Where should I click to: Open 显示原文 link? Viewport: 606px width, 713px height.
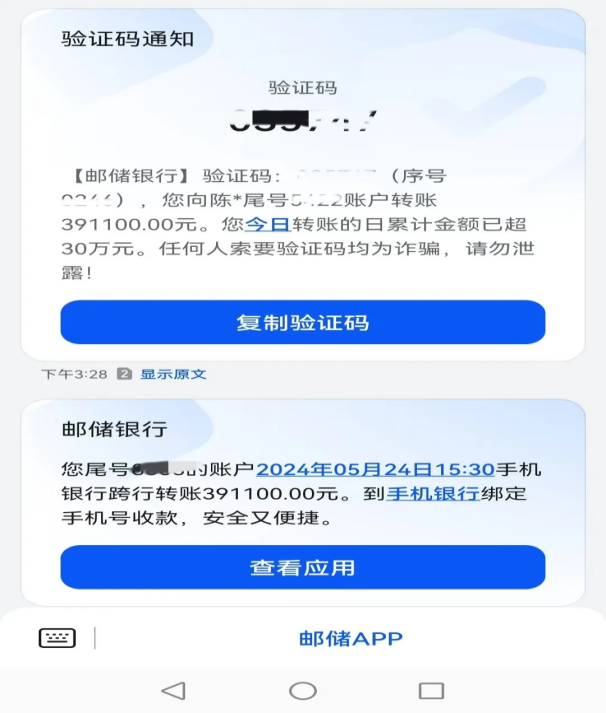coord(172,374)
